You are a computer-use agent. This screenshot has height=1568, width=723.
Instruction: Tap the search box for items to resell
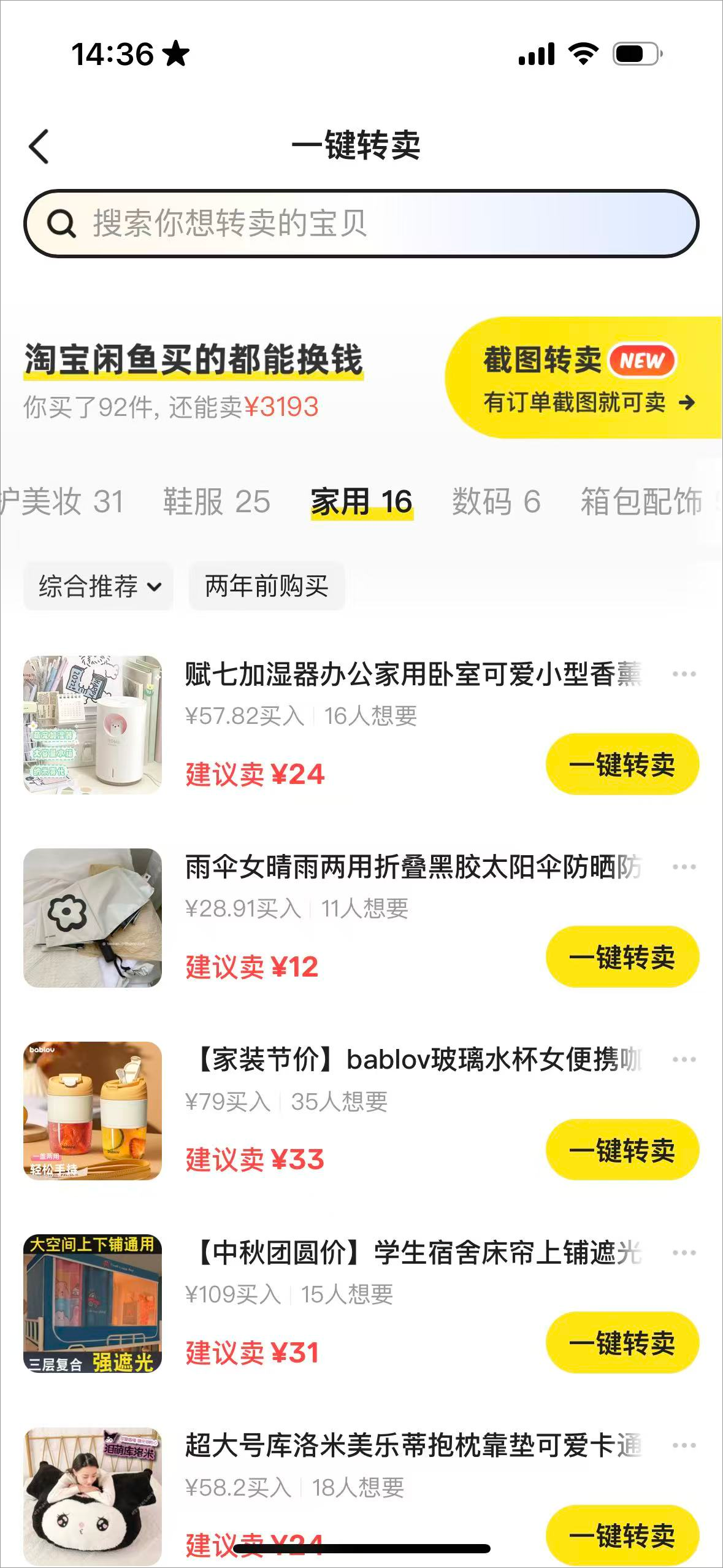pyautogui.click(x=361, y=223)
